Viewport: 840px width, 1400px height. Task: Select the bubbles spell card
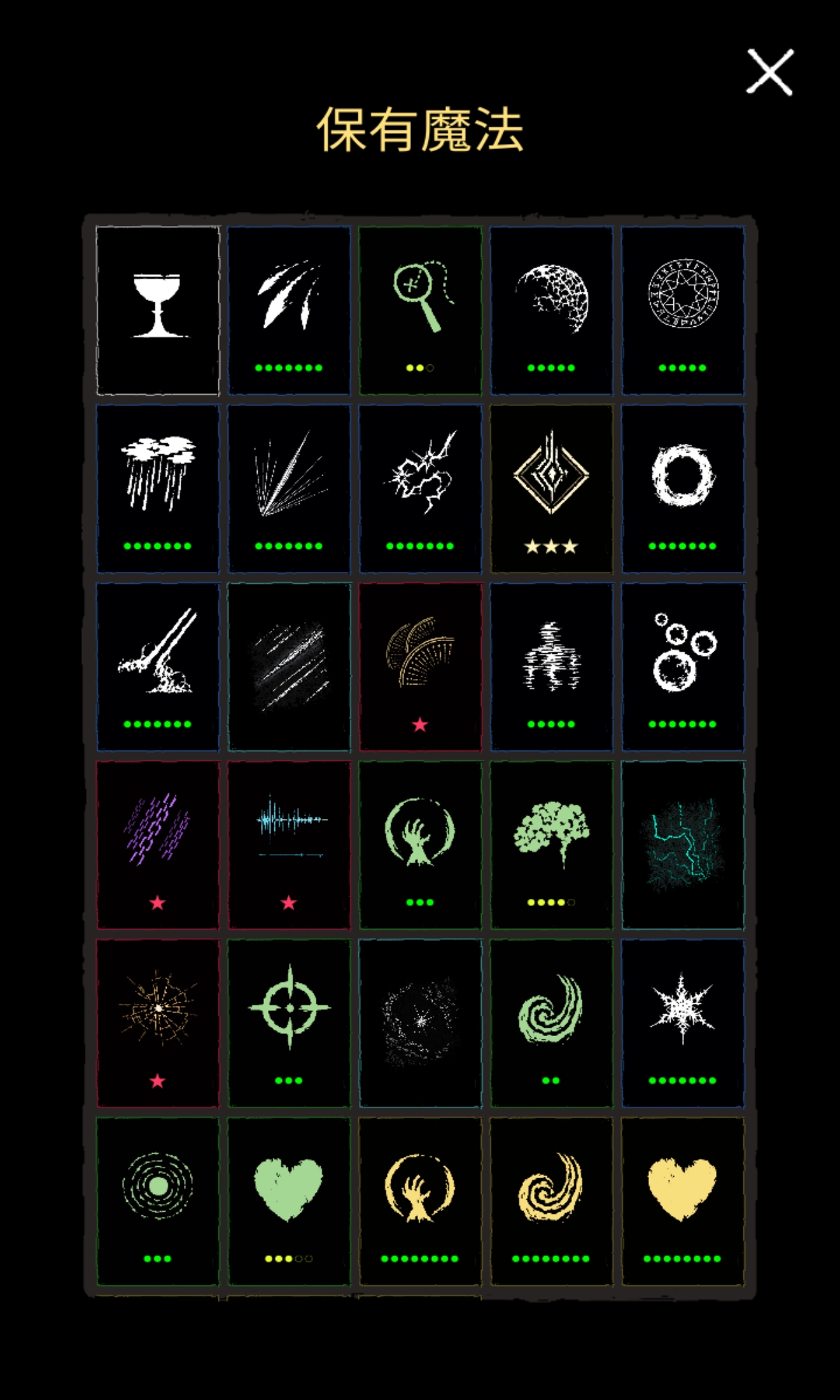click(682, 666)
